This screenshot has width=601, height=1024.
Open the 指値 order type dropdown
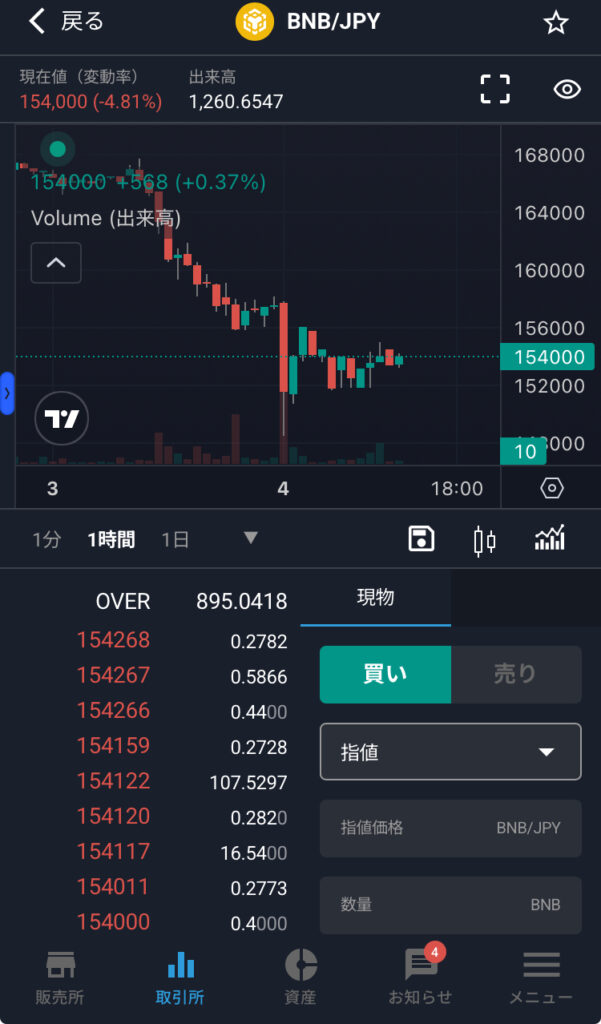point(450,752)
